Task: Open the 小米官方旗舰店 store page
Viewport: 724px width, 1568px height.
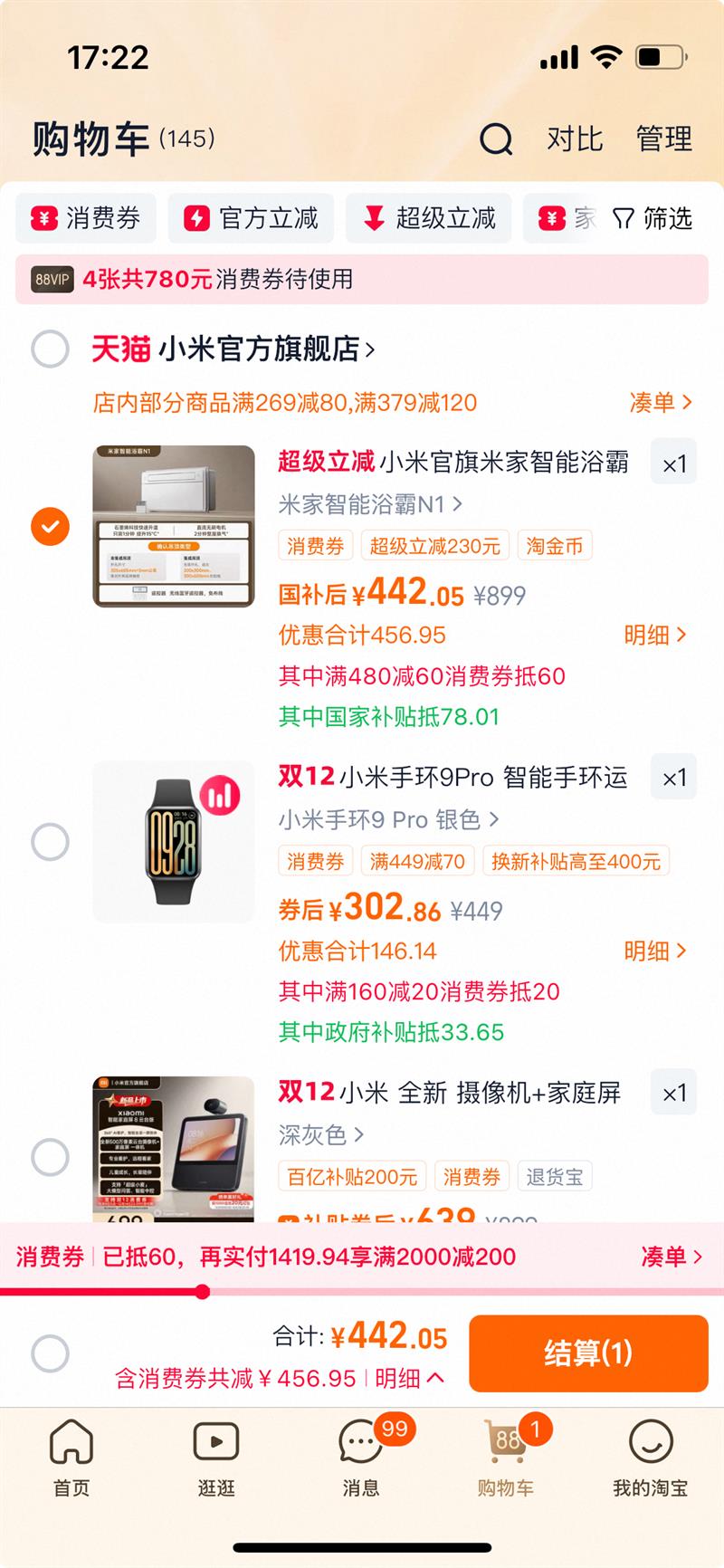Action: click(x=262, y=349)
